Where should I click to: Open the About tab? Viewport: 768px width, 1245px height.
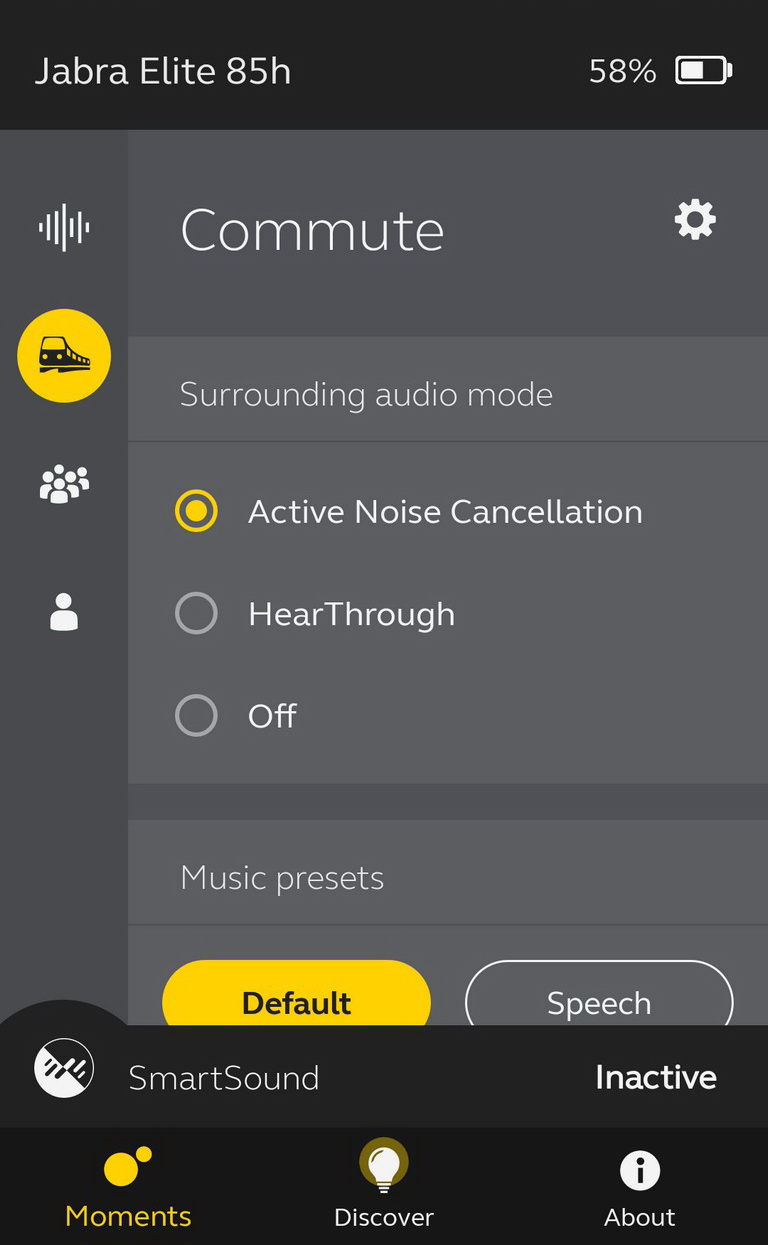[640, 1188]
